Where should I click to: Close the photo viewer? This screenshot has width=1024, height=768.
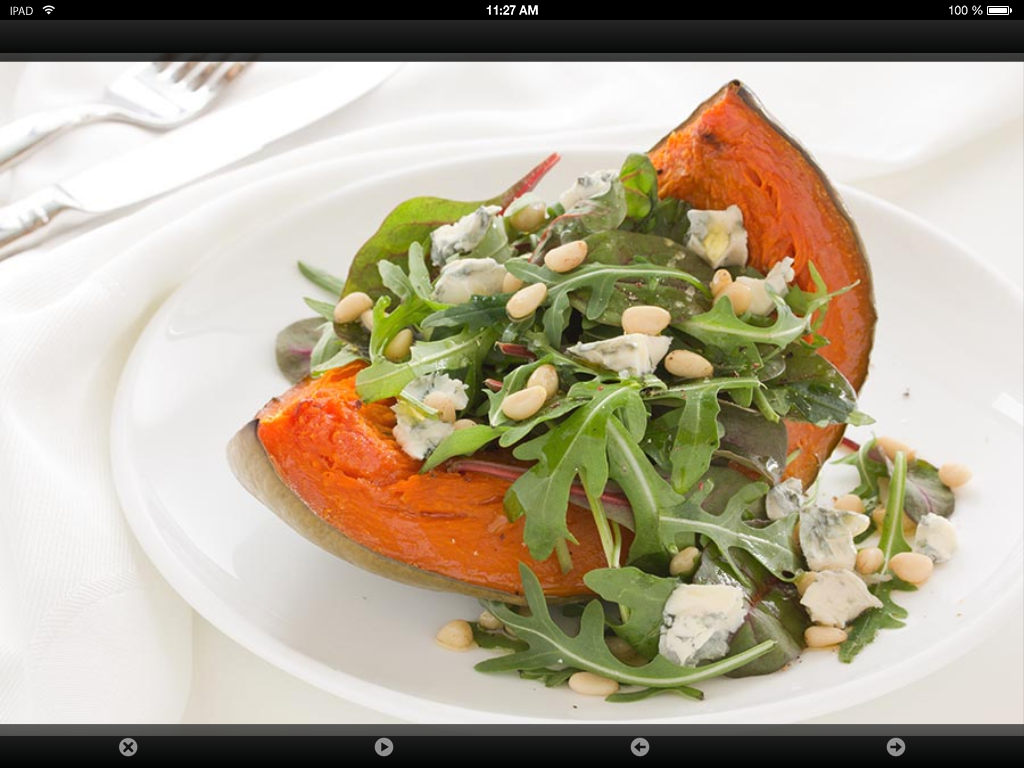pos(128,747)
